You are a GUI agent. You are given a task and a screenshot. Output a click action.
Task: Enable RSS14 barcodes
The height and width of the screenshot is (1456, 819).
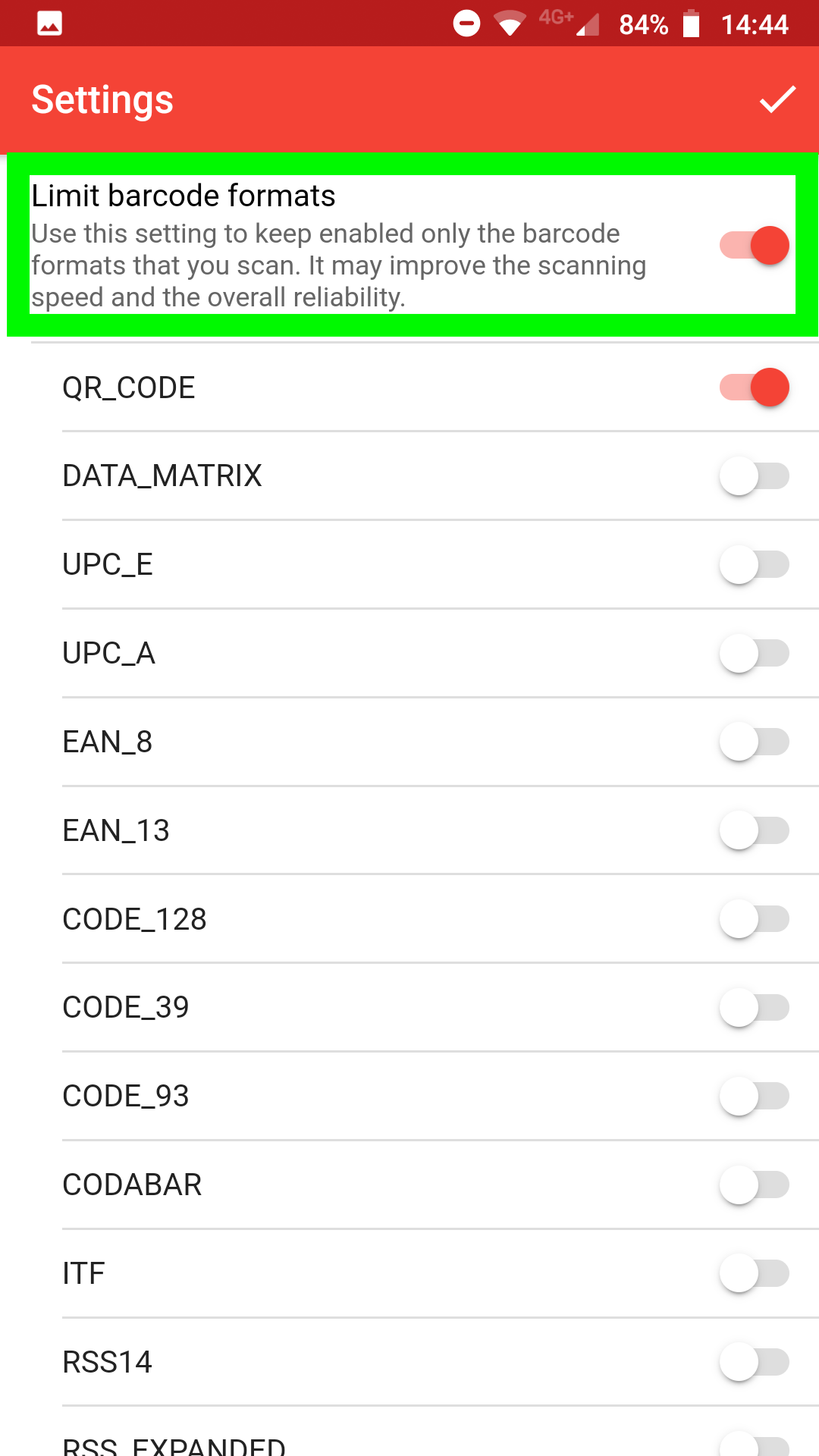pos(755,1362)
